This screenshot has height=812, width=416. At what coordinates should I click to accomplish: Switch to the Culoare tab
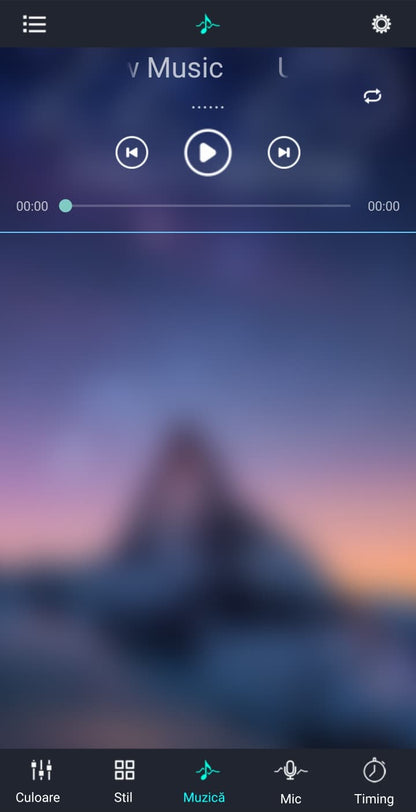(x=38, y=780)
